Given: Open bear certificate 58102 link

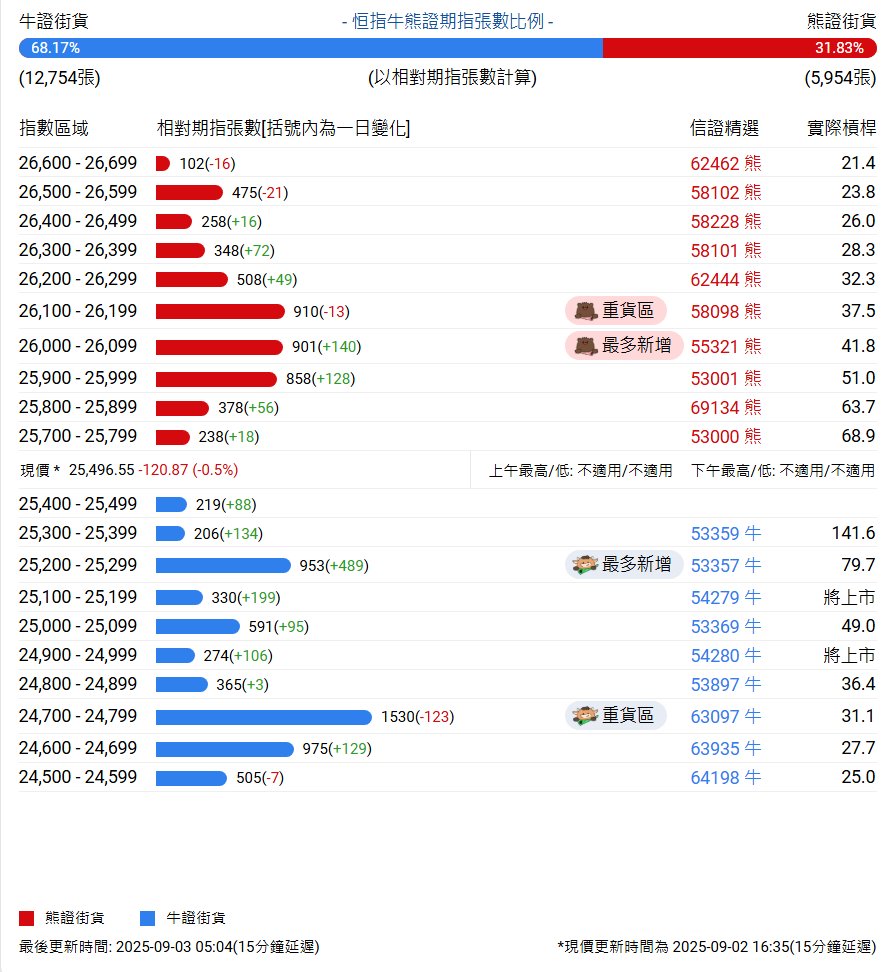Looking at the screenshot, I should click(x=725, y=192).
